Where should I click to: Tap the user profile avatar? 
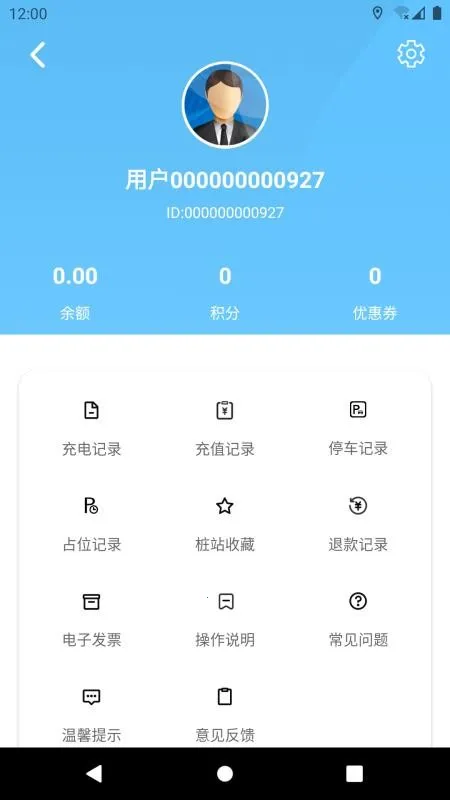point(225,105)
